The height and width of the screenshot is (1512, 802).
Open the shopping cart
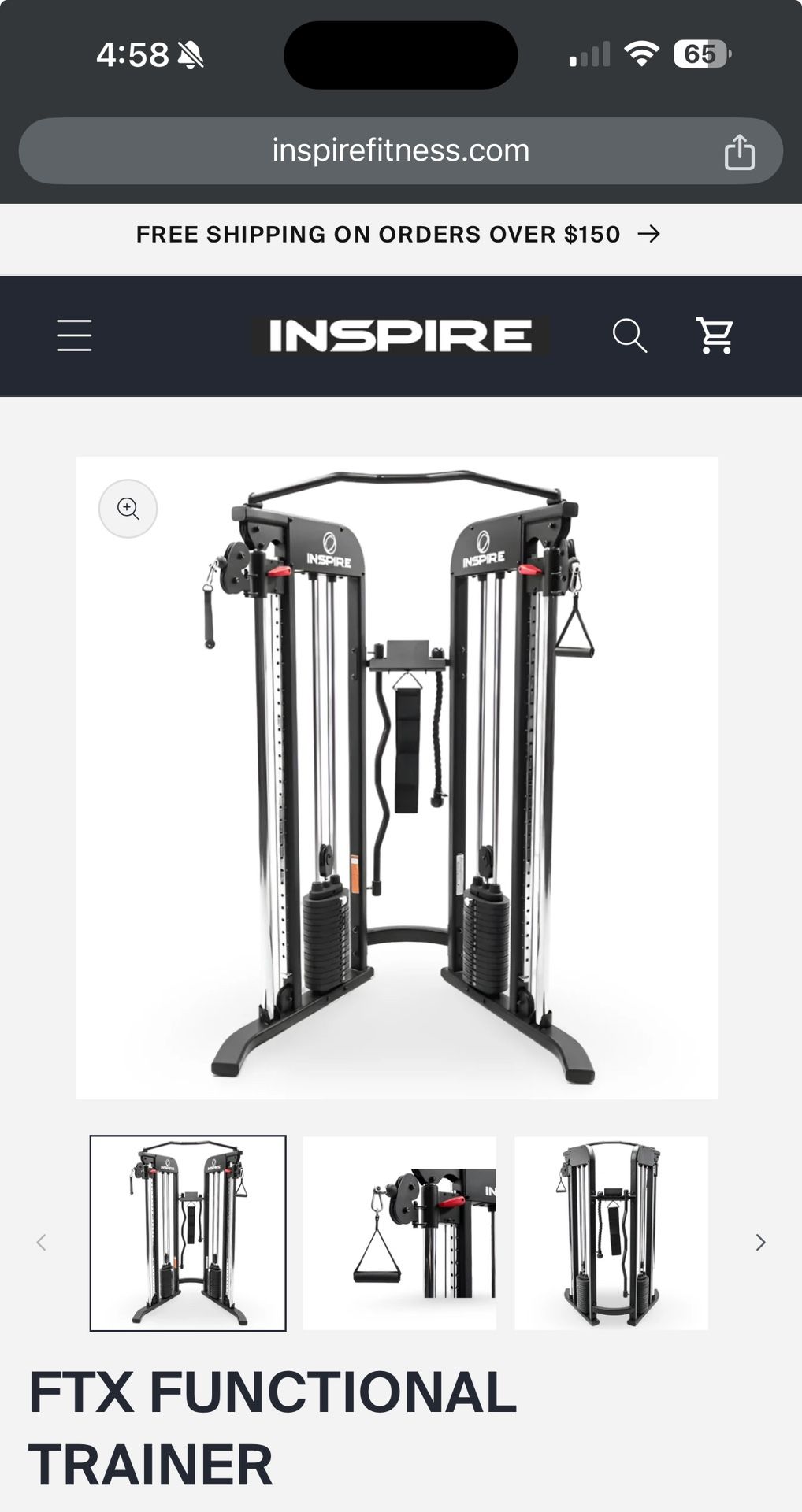click(x=714, y=335)
